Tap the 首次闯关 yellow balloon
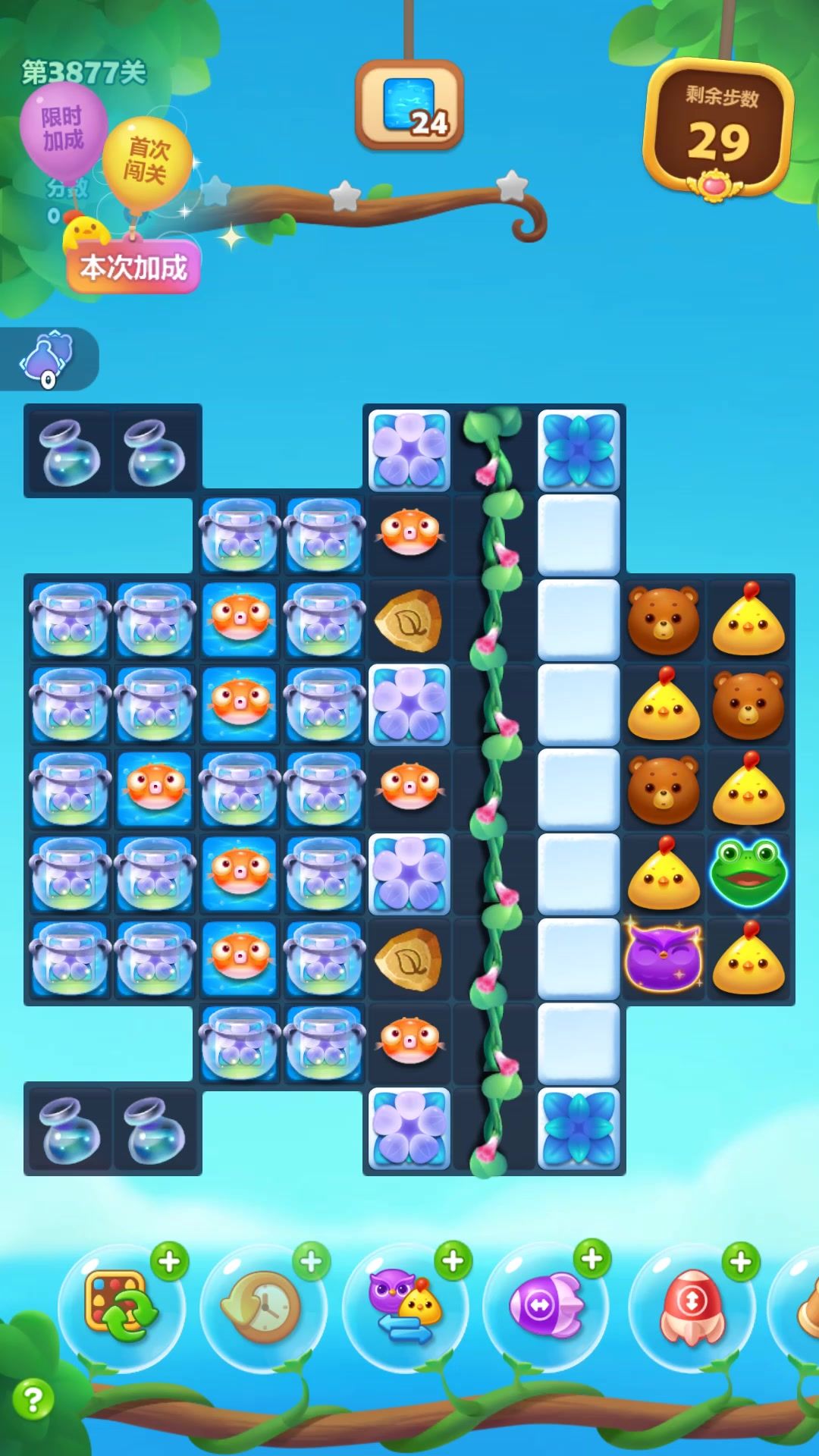 tap(146, 162)
